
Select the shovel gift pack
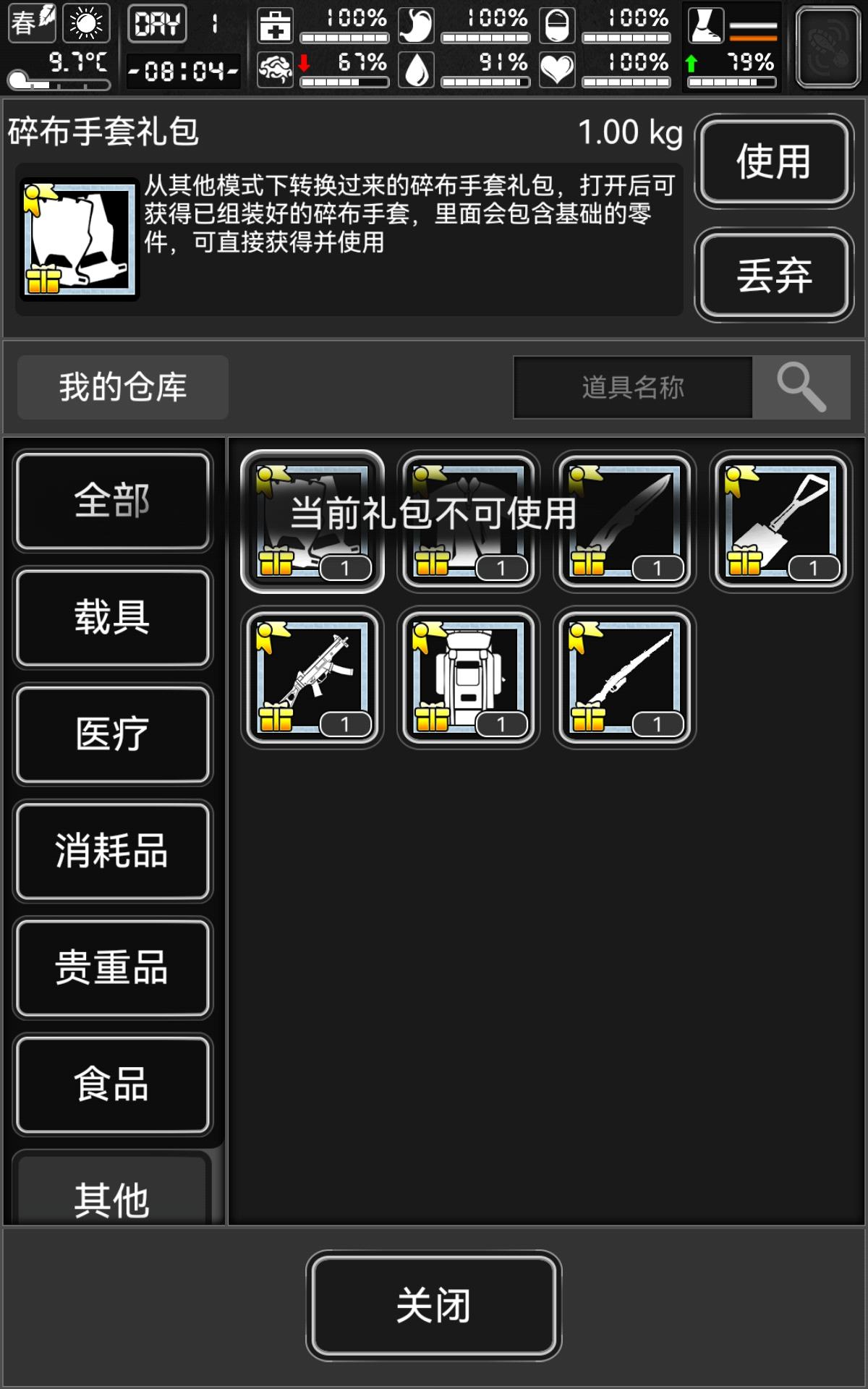[x=780, y=522]
